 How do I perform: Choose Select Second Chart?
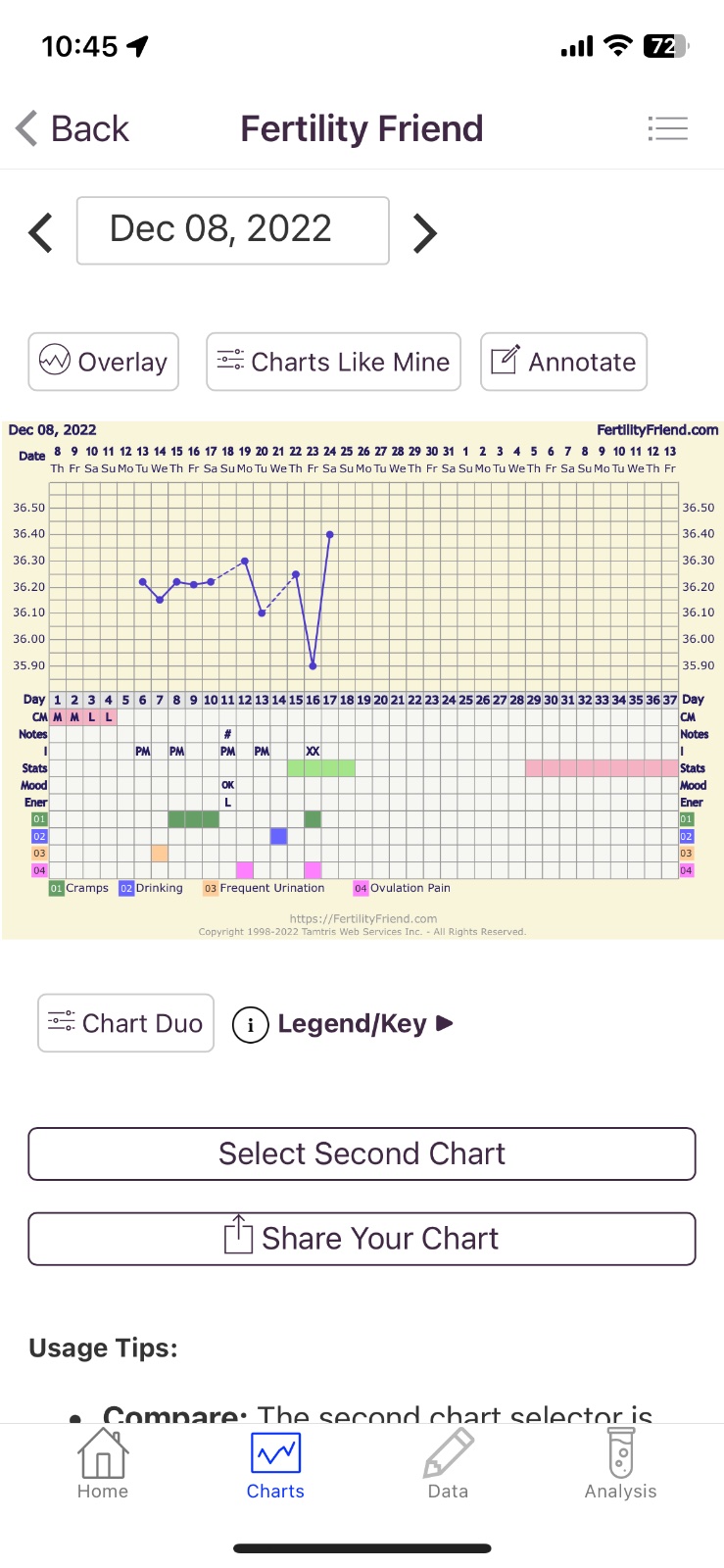pos(362,1153)
